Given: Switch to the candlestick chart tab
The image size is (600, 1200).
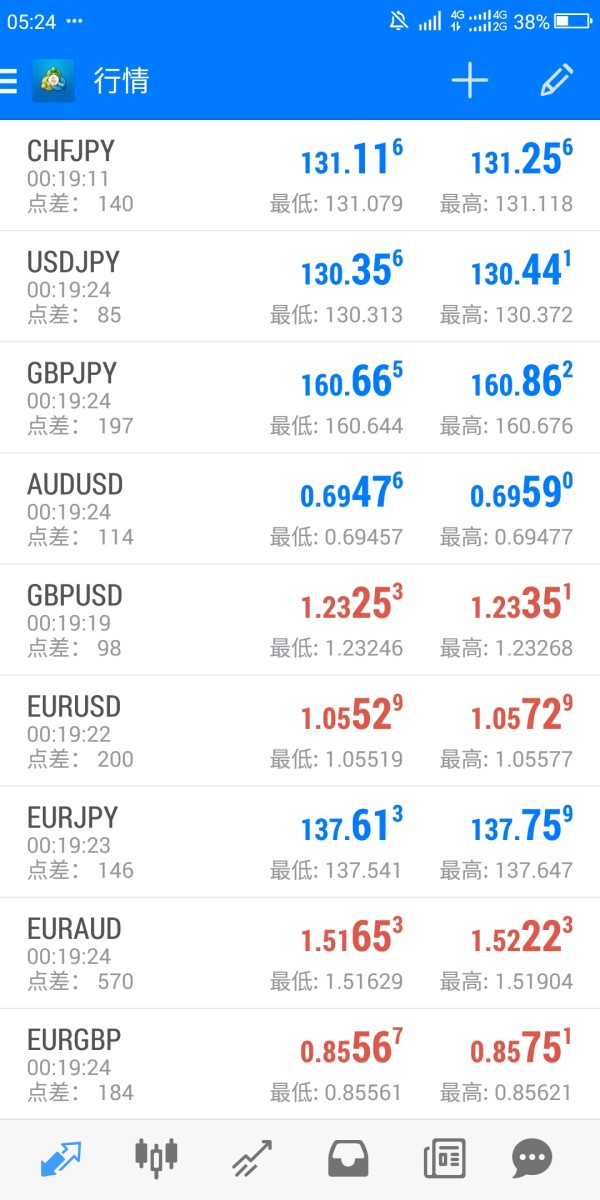Looking at the screenshot, I should pos(156,1159).
